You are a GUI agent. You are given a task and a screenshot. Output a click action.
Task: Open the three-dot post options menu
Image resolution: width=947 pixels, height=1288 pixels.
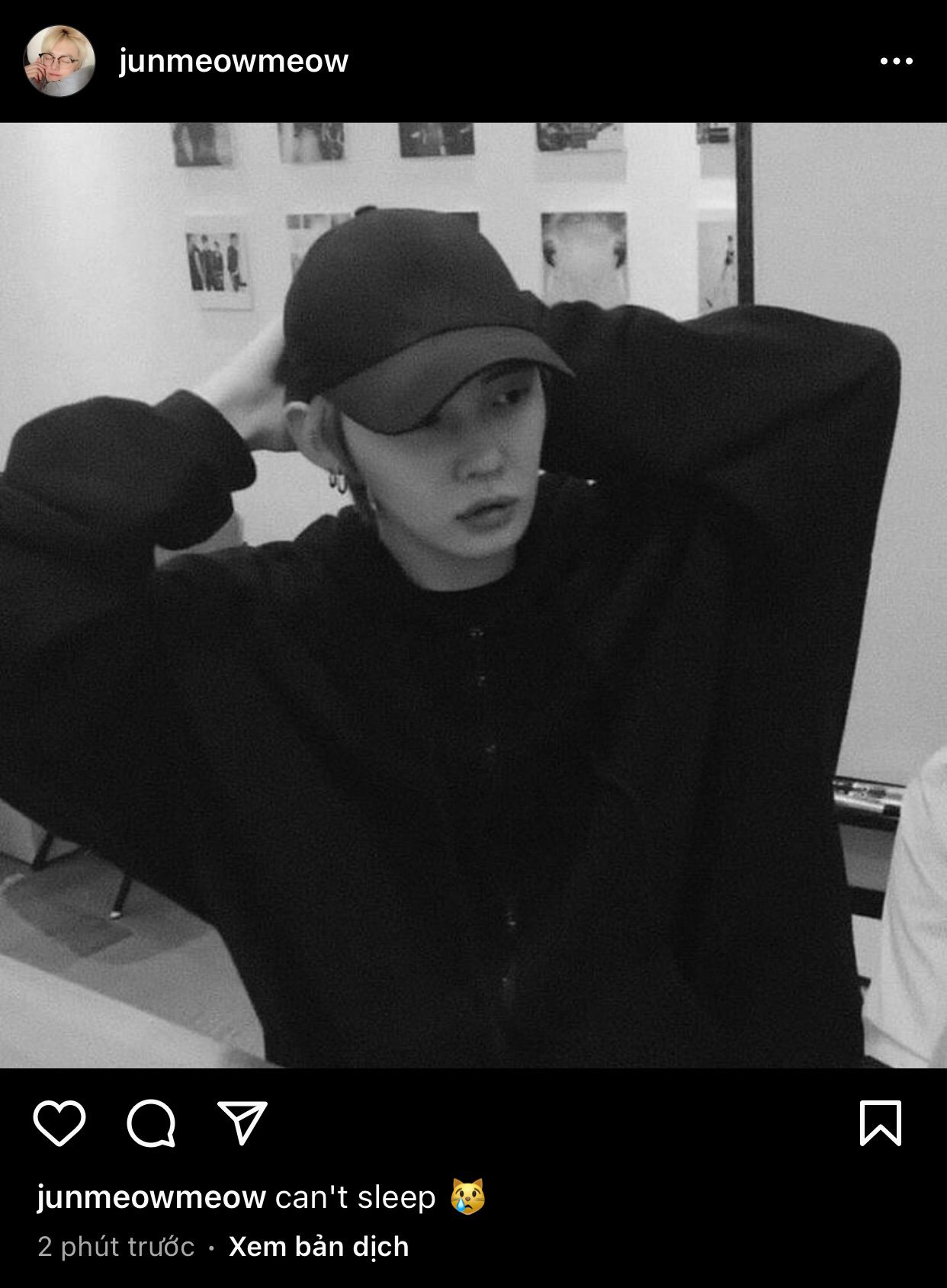tap(896, 61)
